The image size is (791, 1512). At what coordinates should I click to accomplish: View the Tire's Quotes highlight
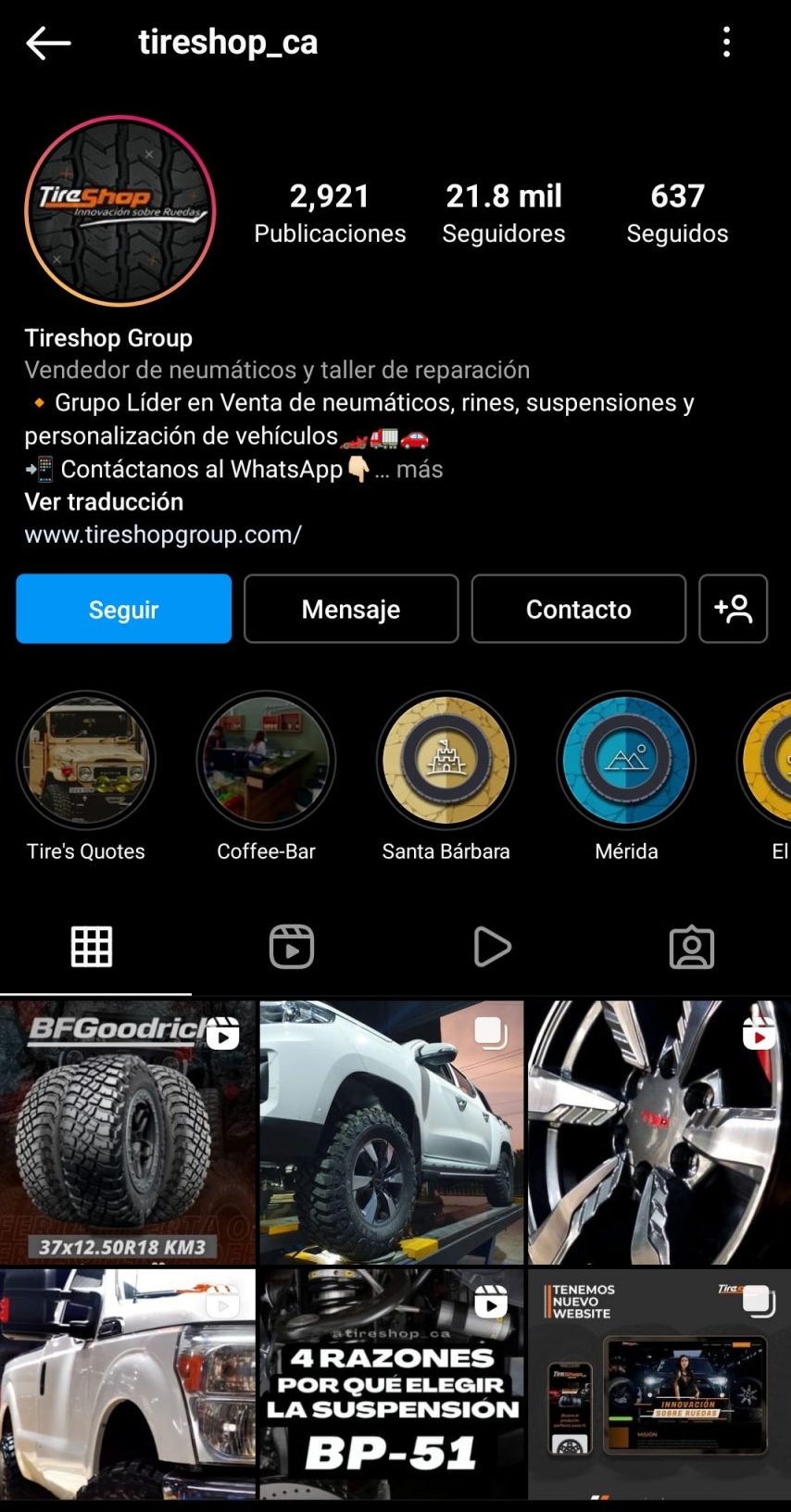coord(86,761)
